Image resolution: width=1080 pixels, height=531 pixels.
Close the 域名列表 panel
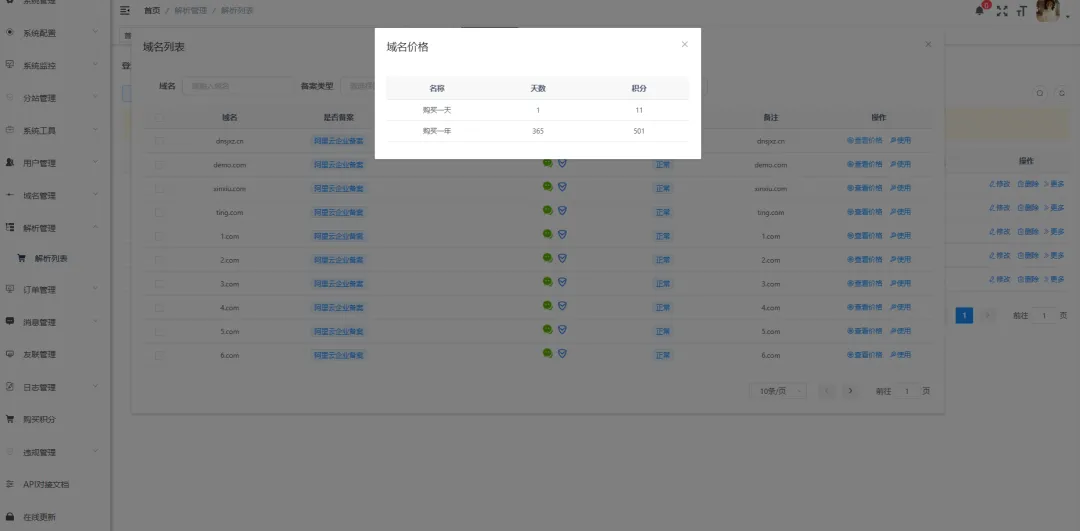pyautogui.click(x=928, y=44)
